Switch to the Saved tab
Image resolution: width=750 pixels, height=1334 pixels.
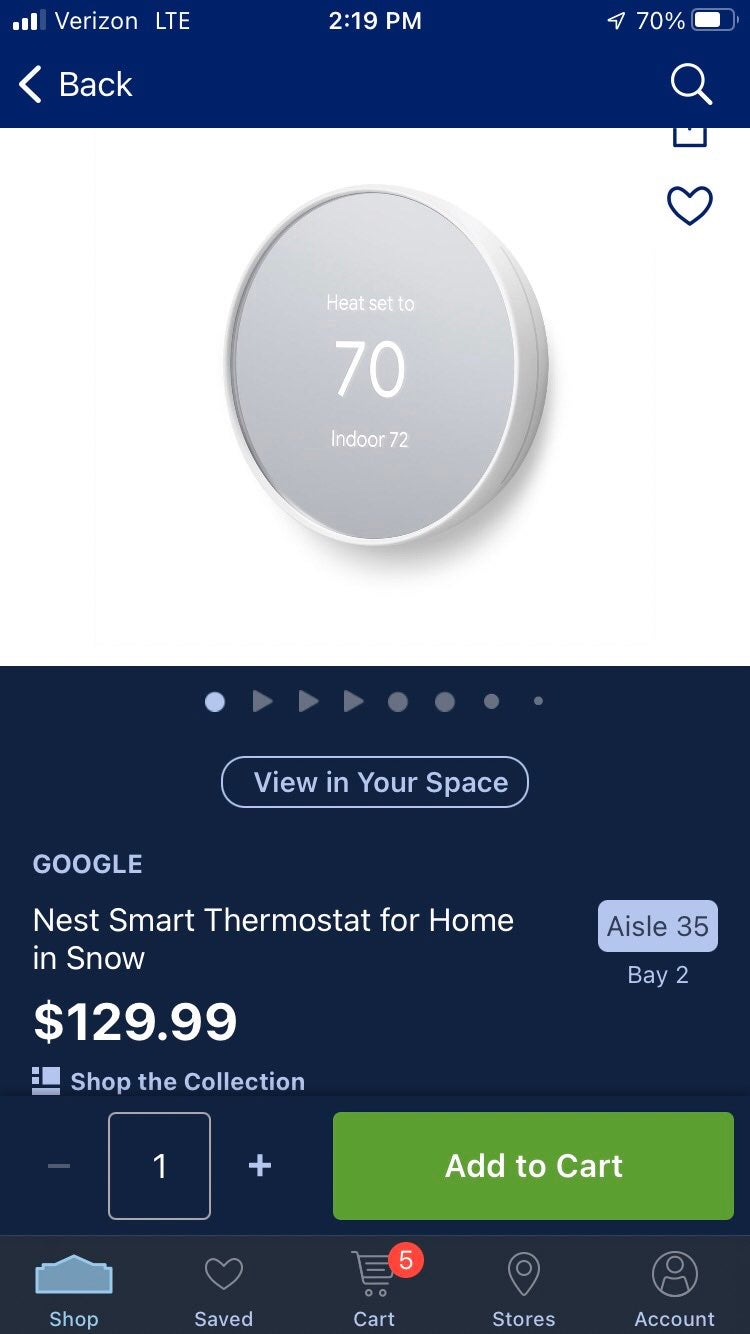[x=224, y=1290]
